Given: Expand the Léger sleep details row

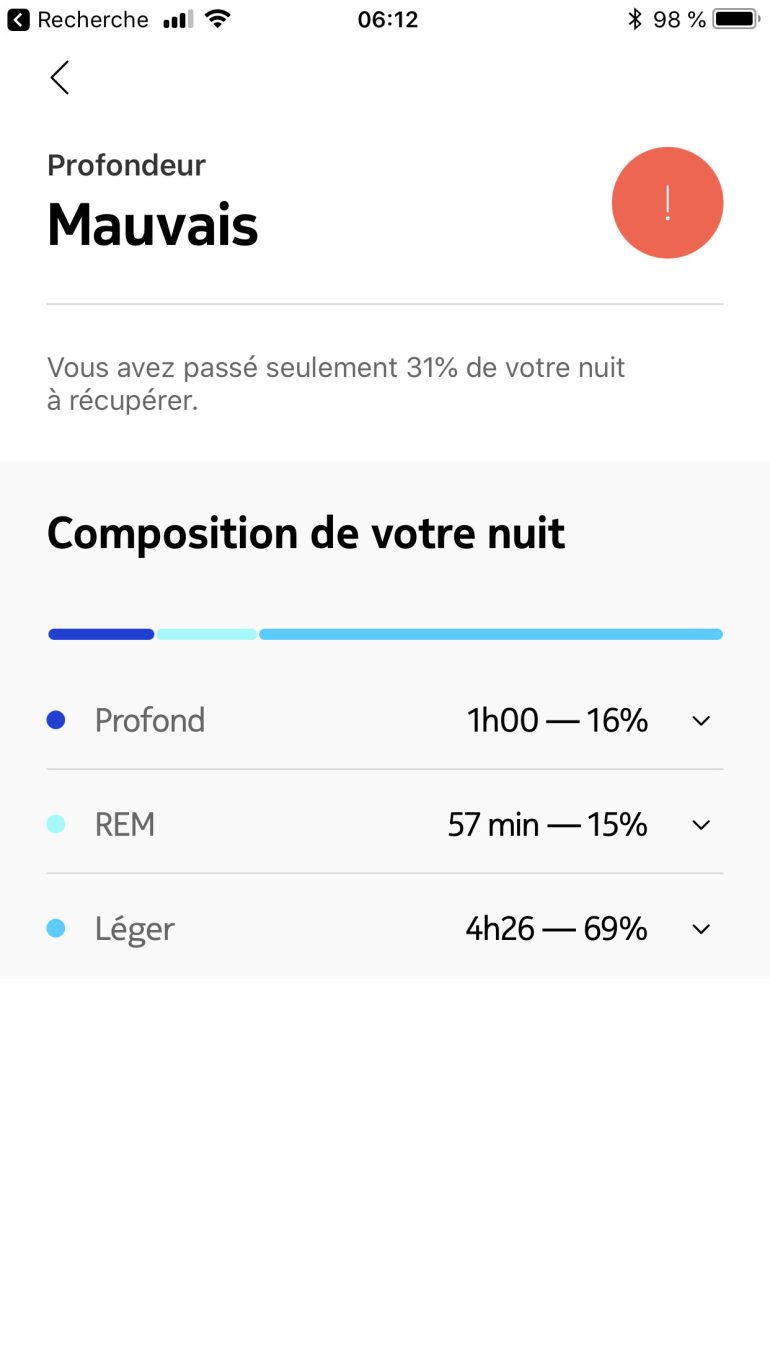Looking at the screenshot, I should point(700,928).
